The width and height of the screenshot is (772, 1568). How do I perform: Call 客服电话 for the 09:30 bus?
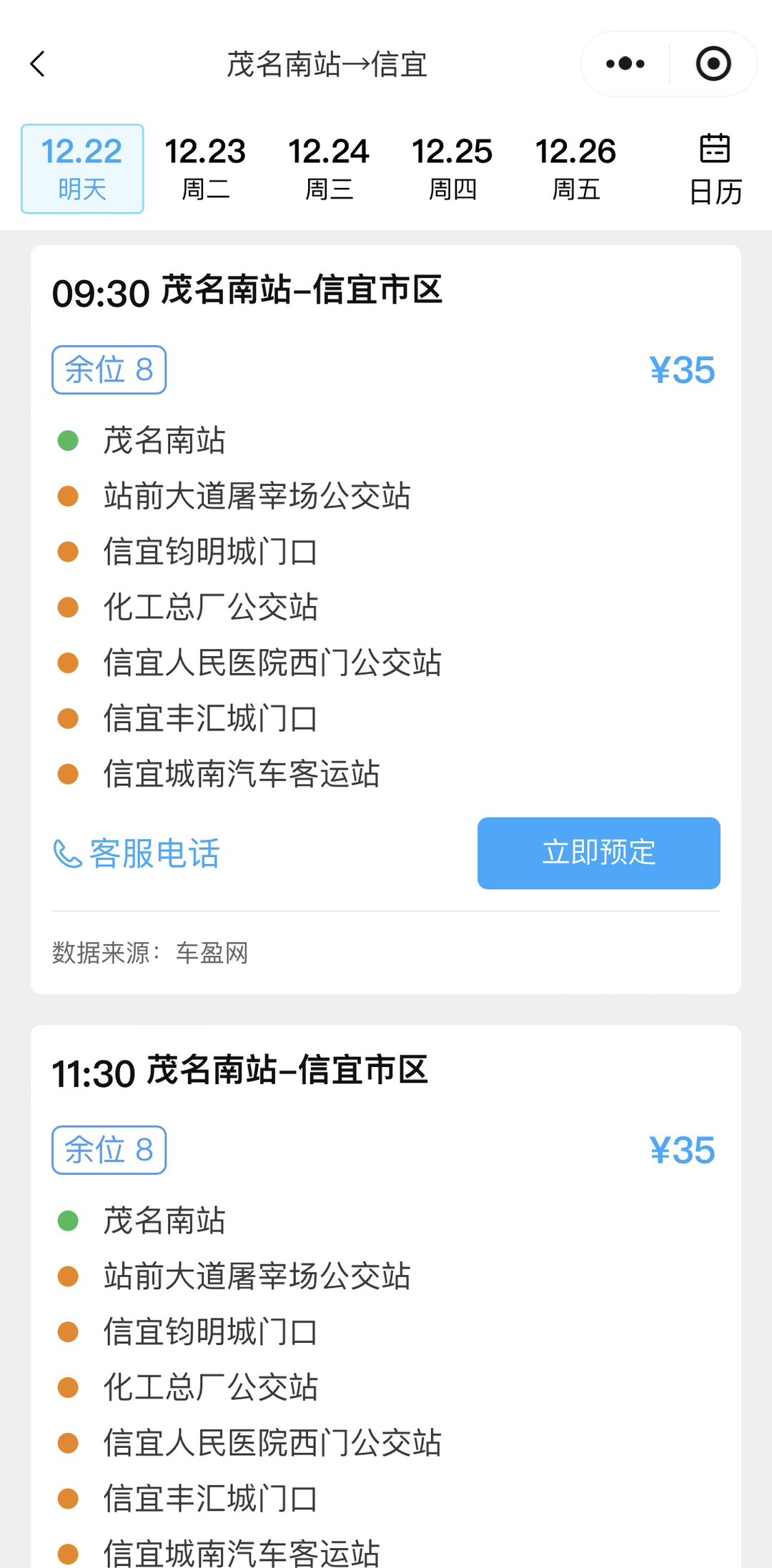[137, 853]
